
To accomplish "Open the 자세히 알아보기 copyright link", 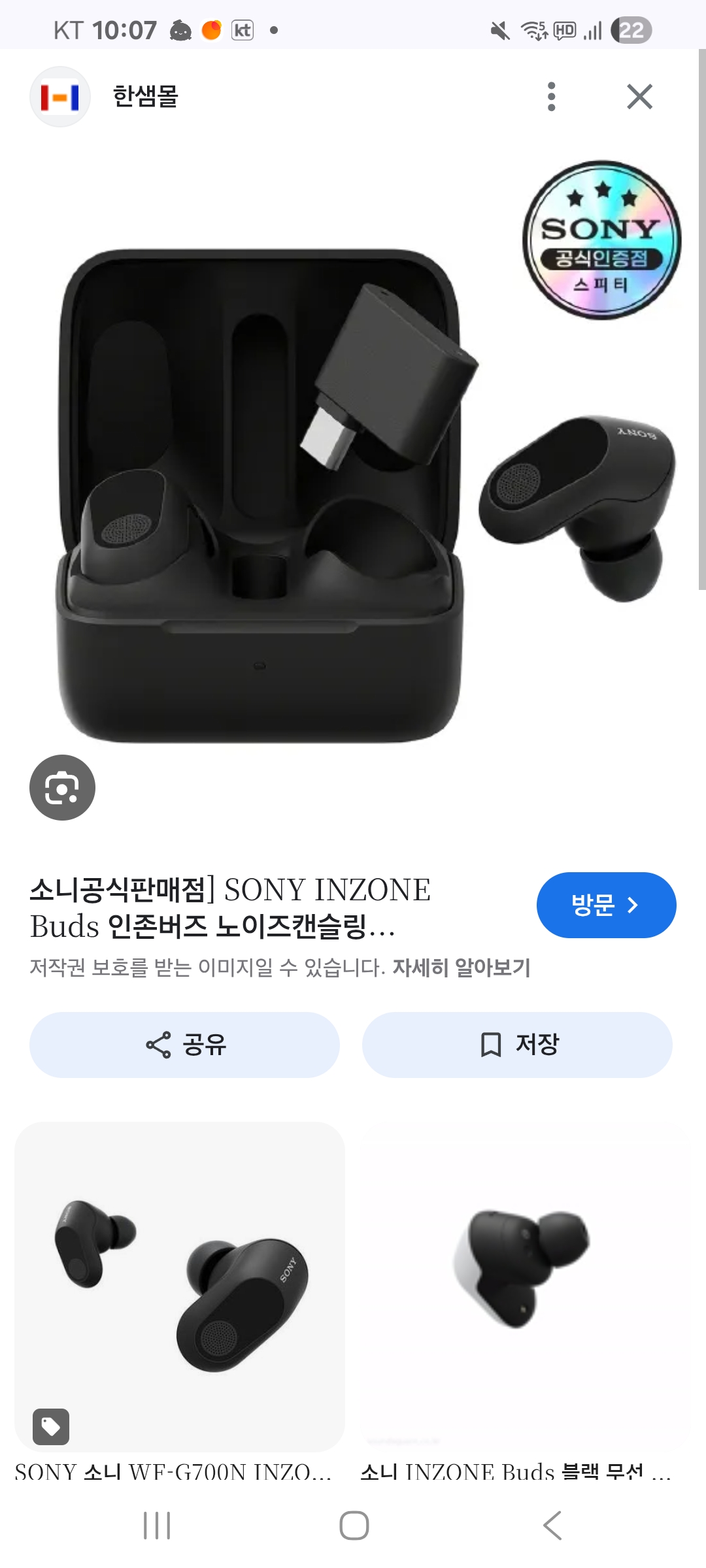I will point(461,968).
